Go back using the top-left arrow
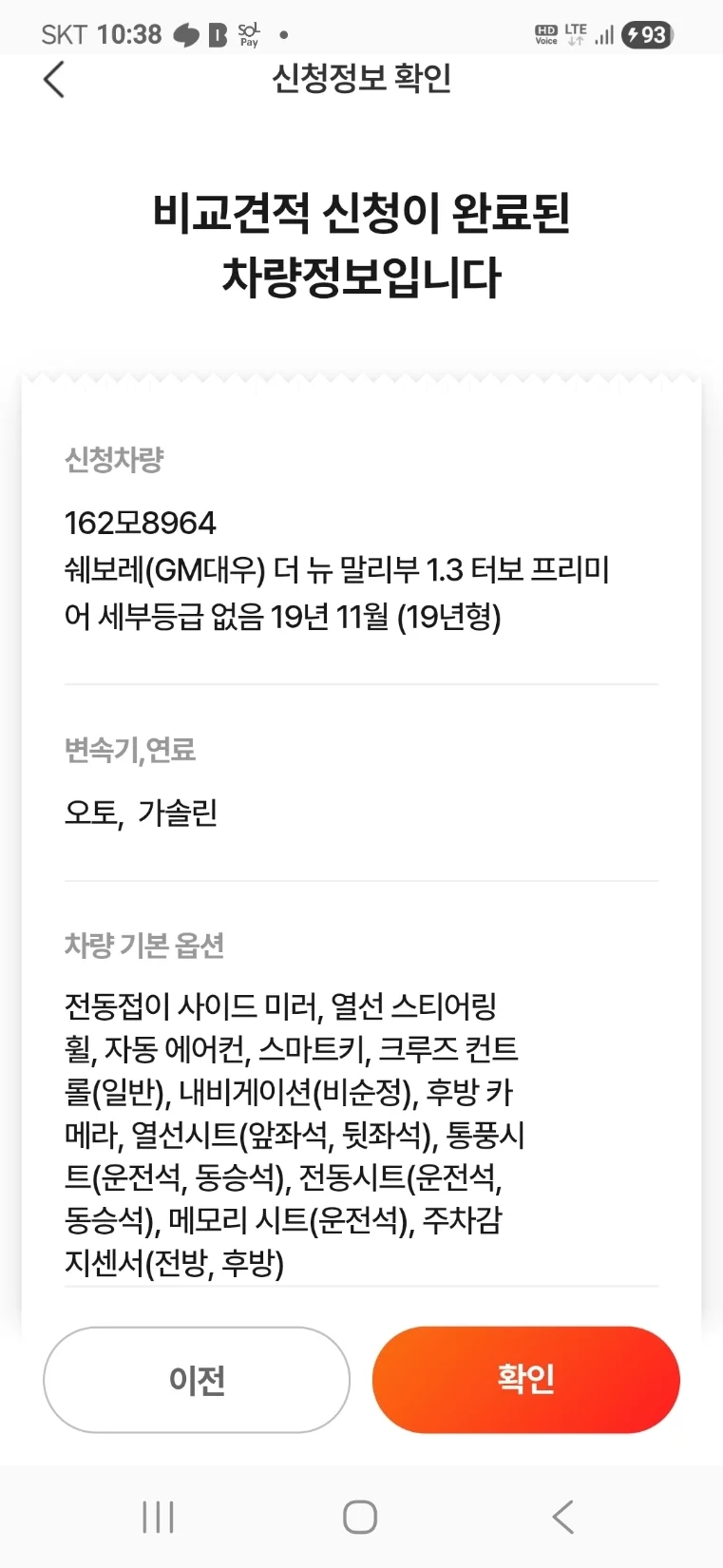The image size is (723, 1568). [54, 80]
